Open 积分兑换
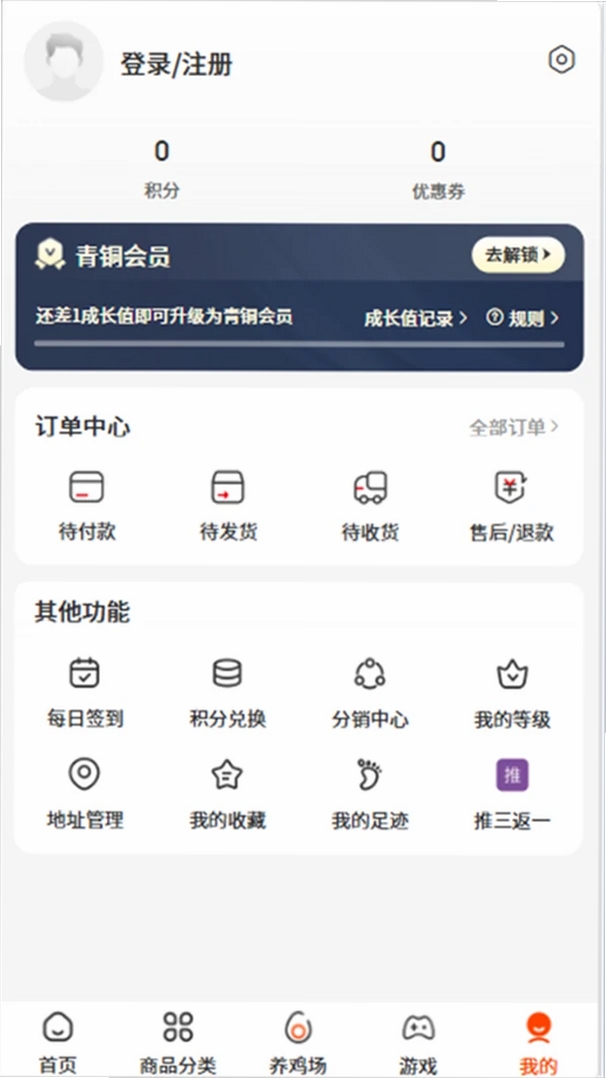Screen dimensions: 606x1078 coord(228,693)
